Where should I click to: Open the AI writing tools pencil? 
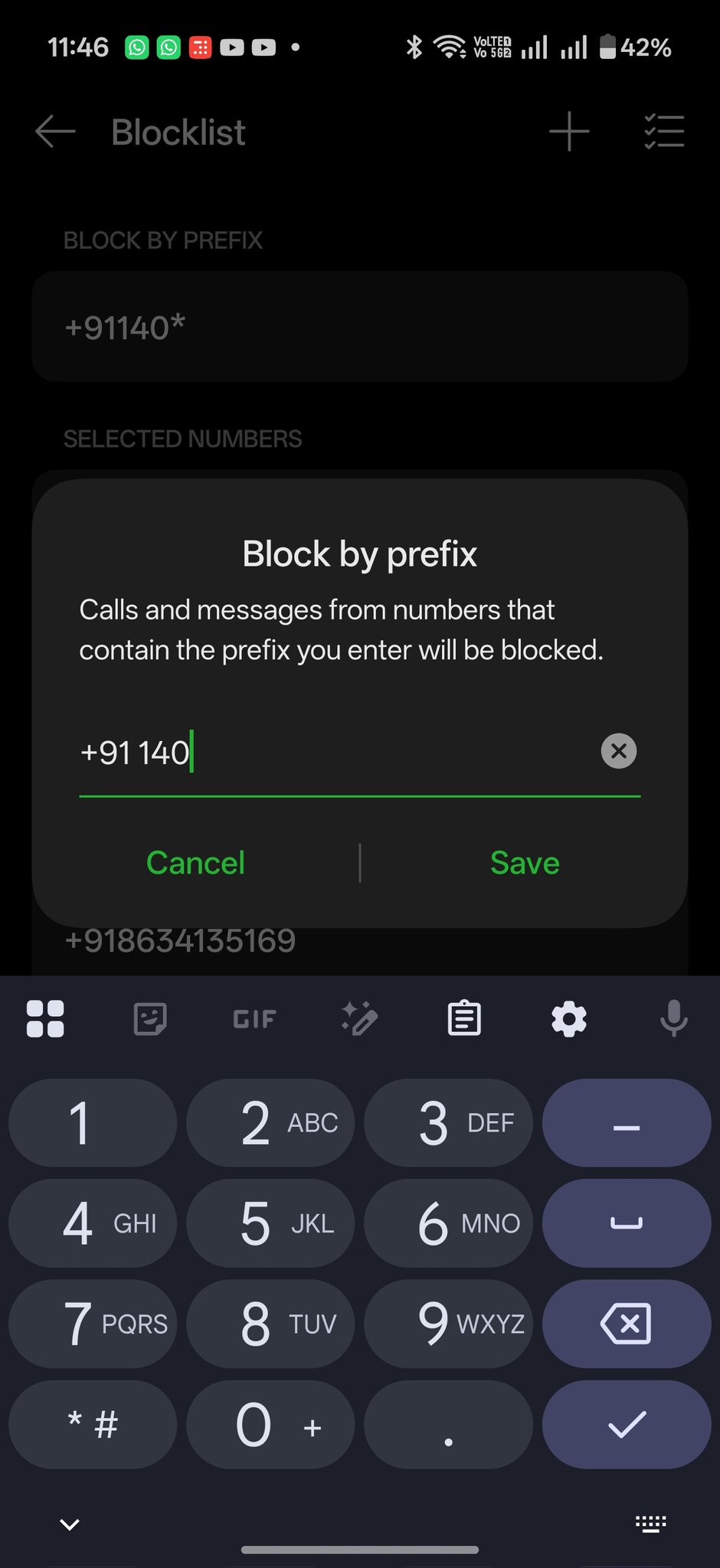pyautogui.click(x=359, y=1019)
